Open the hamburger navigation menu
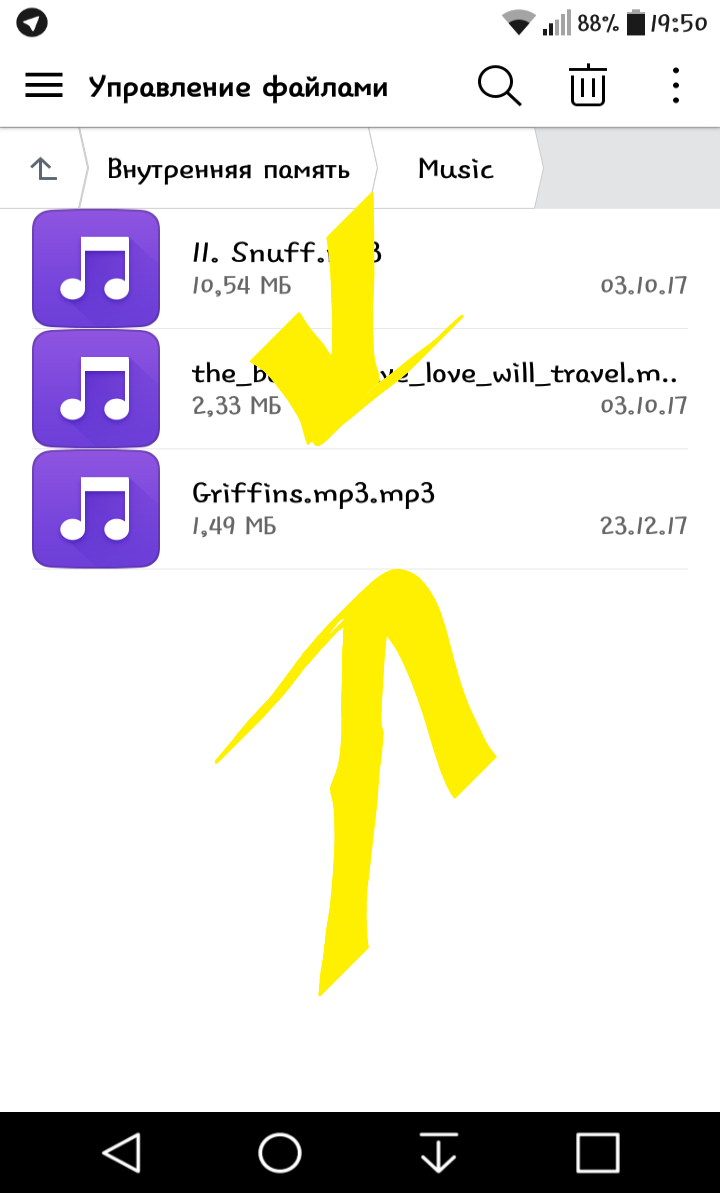The image size is (720, 1193). (44, 86)
